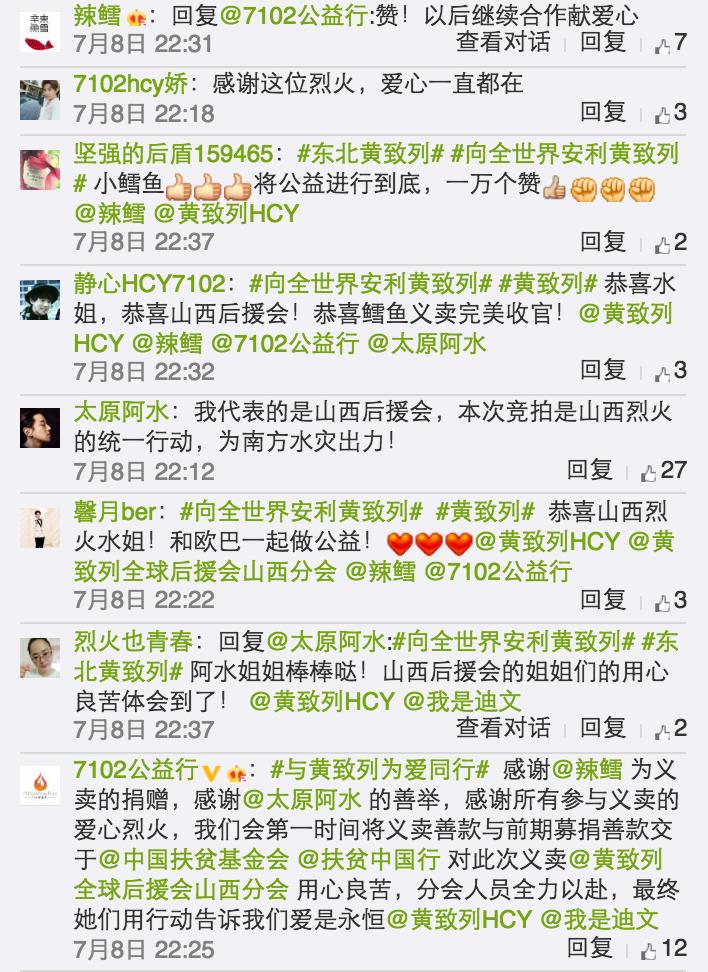This screenshot has width=708, height=972.
Task: Open 太原阿水's profile from the username
Action: coord(123,412)
